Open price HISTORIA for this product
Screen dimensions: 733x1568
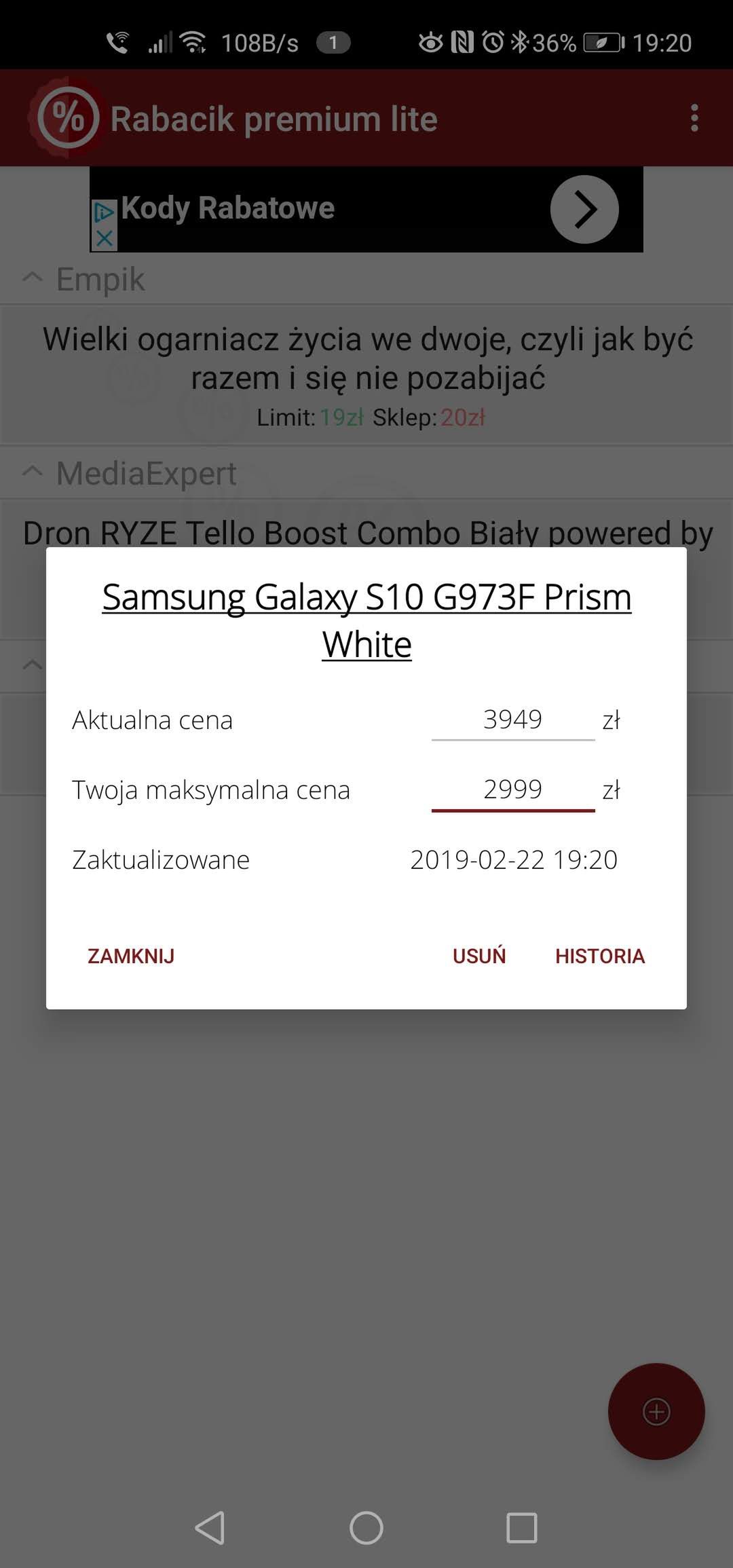click(600, 956)
